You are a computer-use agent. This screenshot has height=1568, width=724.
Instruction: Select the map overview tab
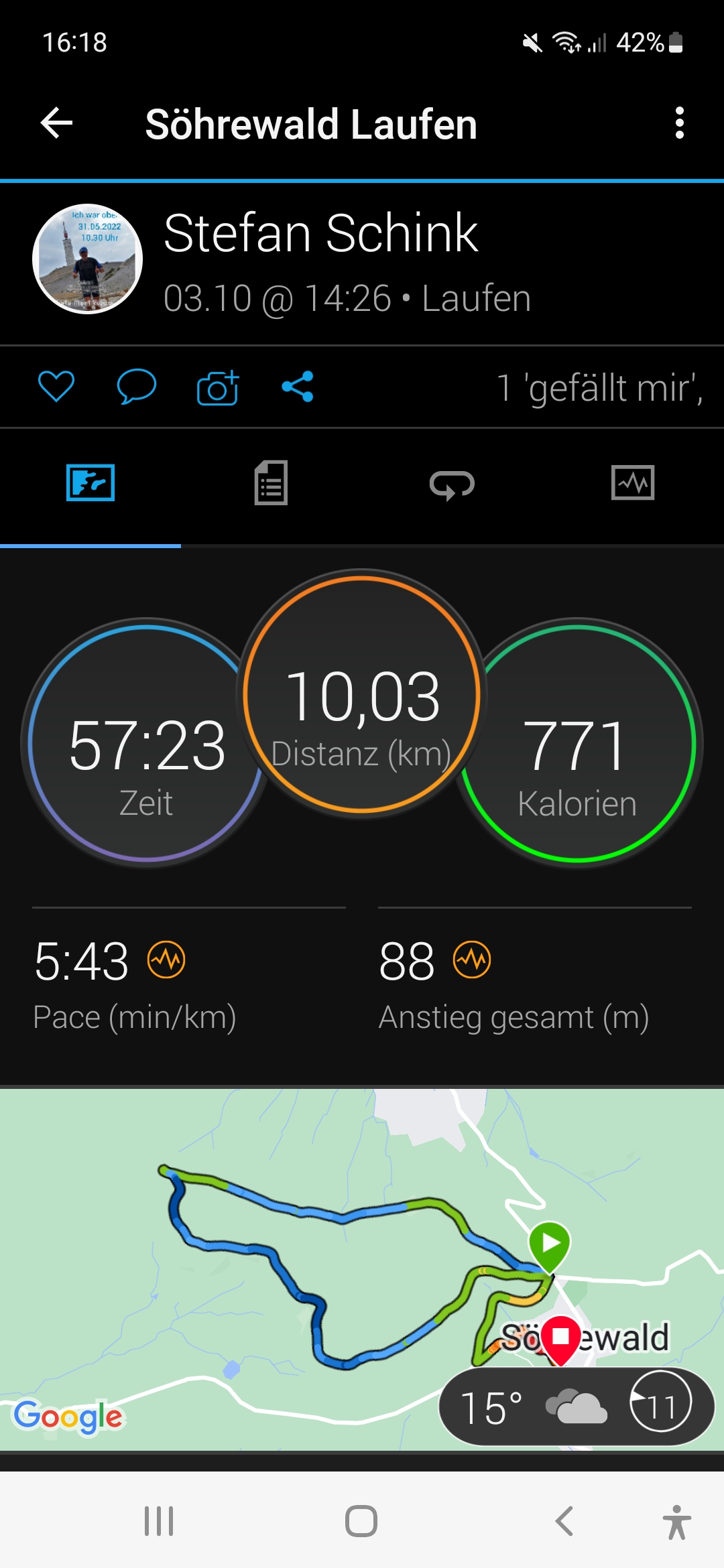pyautogui.click(x=90, y=483)
